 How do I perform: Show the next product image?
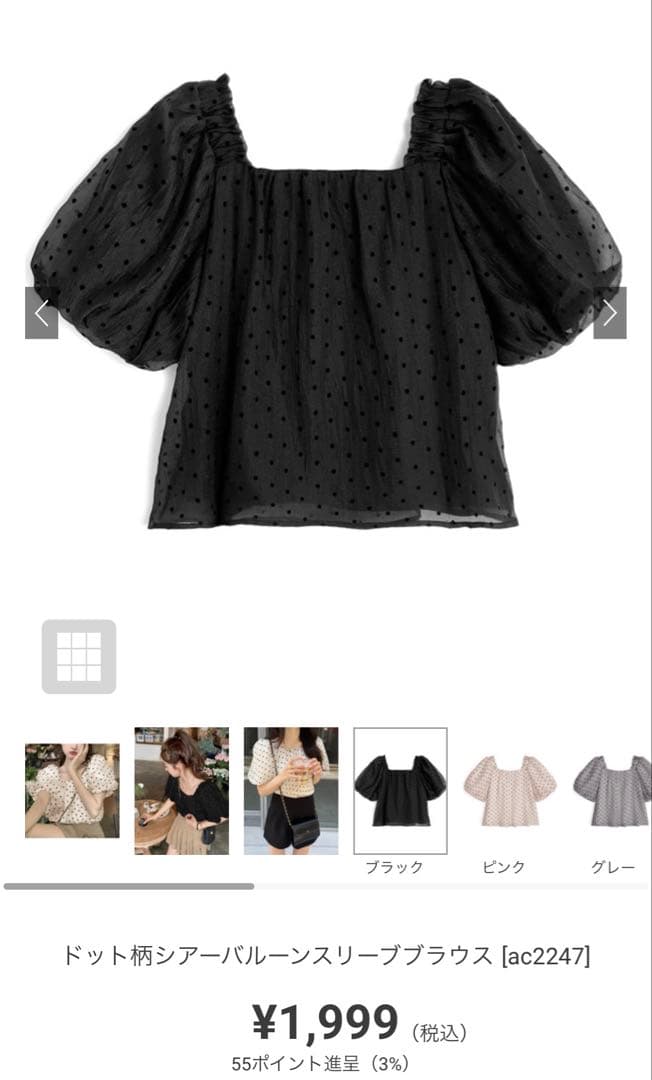610,313
